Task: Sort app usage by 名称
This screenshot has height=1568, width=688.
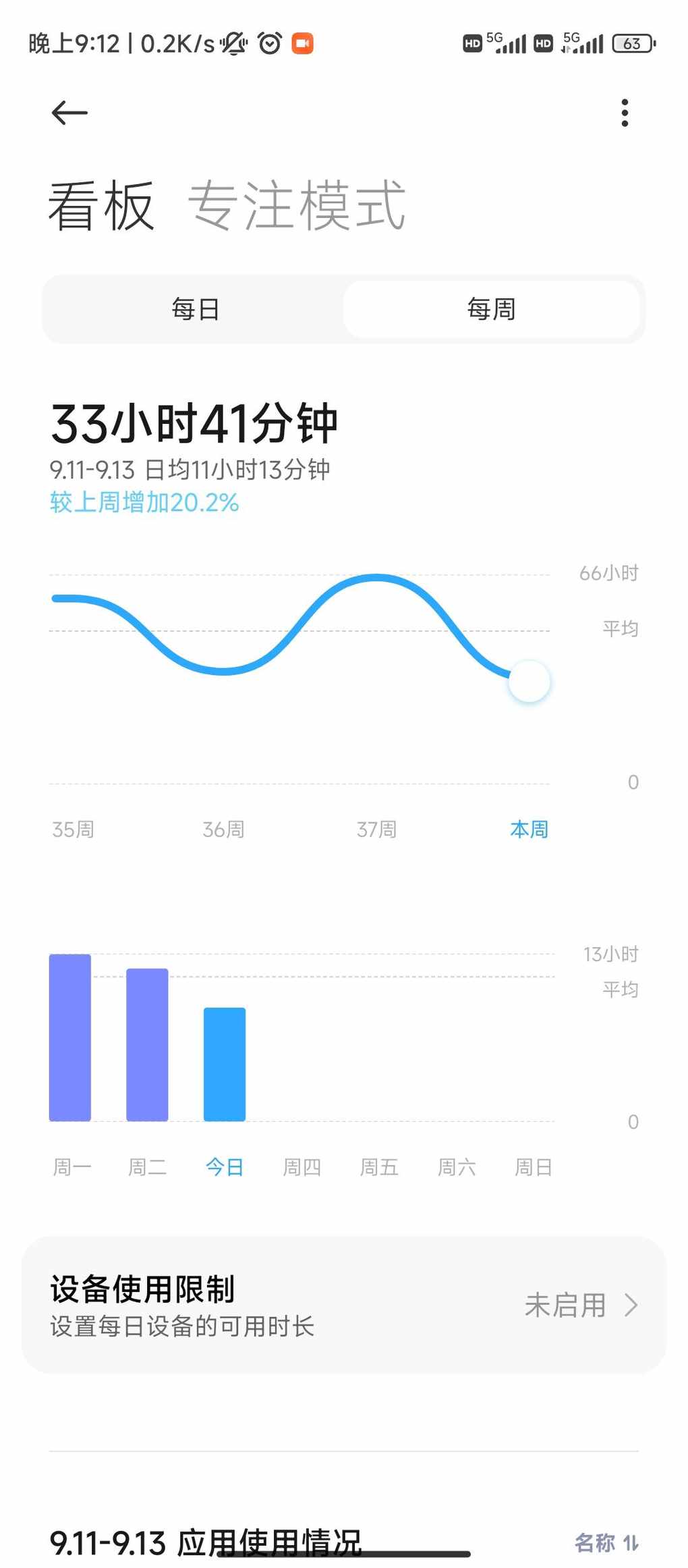Action: 606,1542
